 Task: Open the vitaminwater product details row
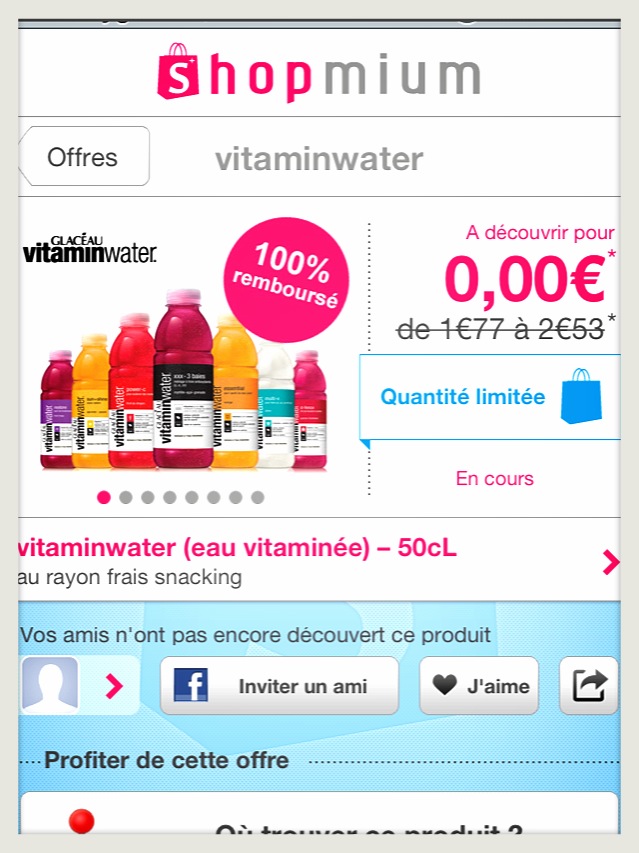(318, 560)
